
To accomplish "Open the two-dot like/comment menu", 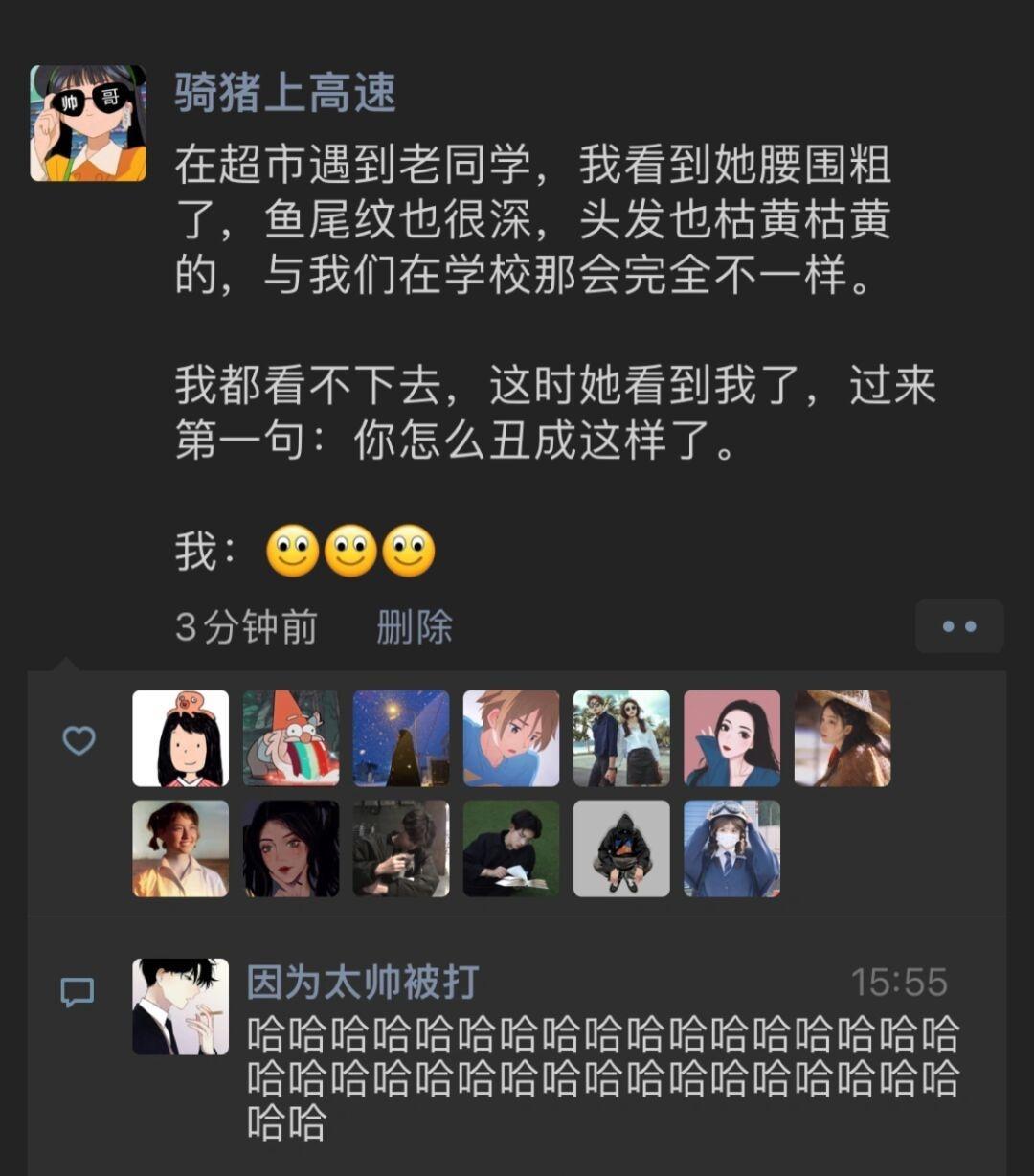I will click(958, 626).
